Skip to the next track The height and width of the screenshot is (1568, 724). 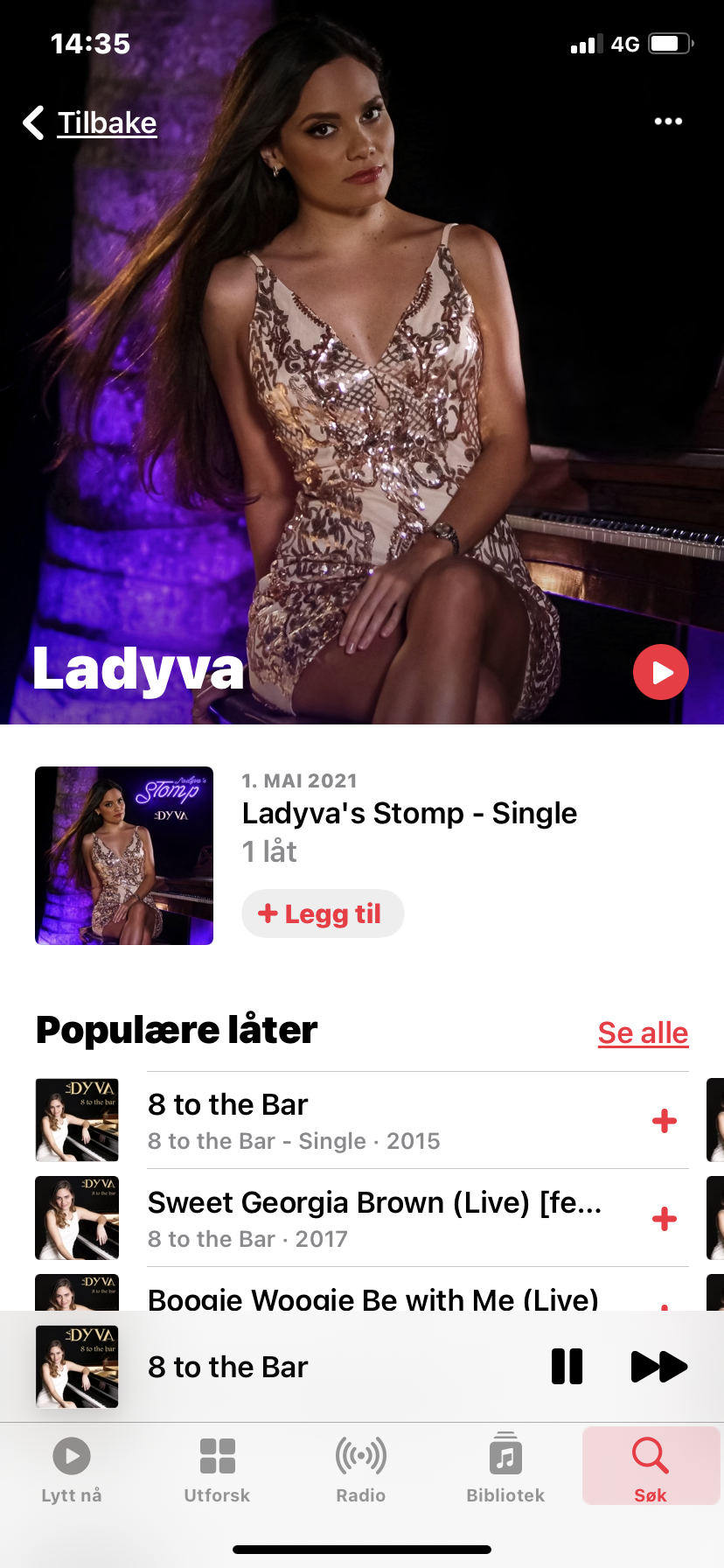pos(658,1366)
